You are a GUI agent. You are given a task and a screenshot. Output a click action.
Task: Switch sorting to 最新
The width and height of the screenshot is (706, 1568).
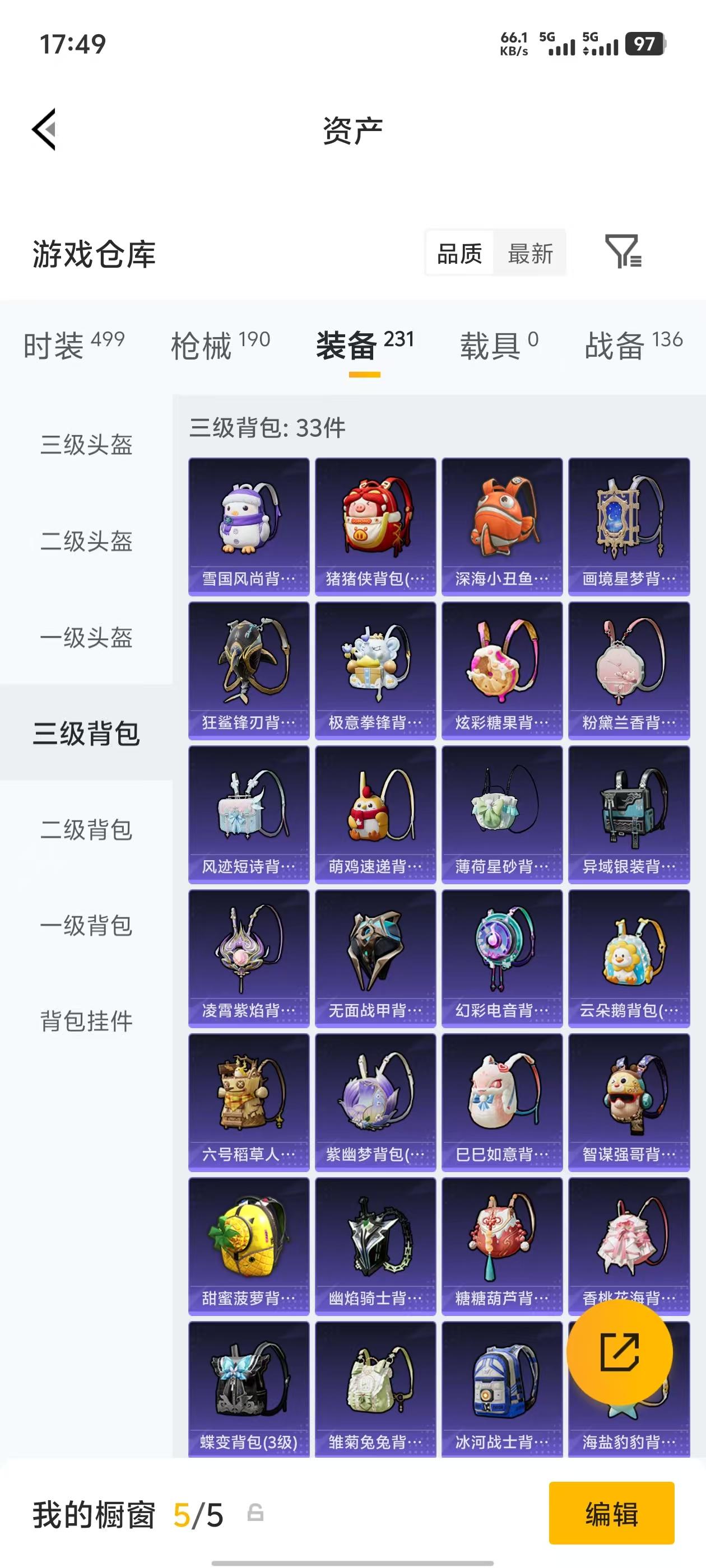(531, 253)
